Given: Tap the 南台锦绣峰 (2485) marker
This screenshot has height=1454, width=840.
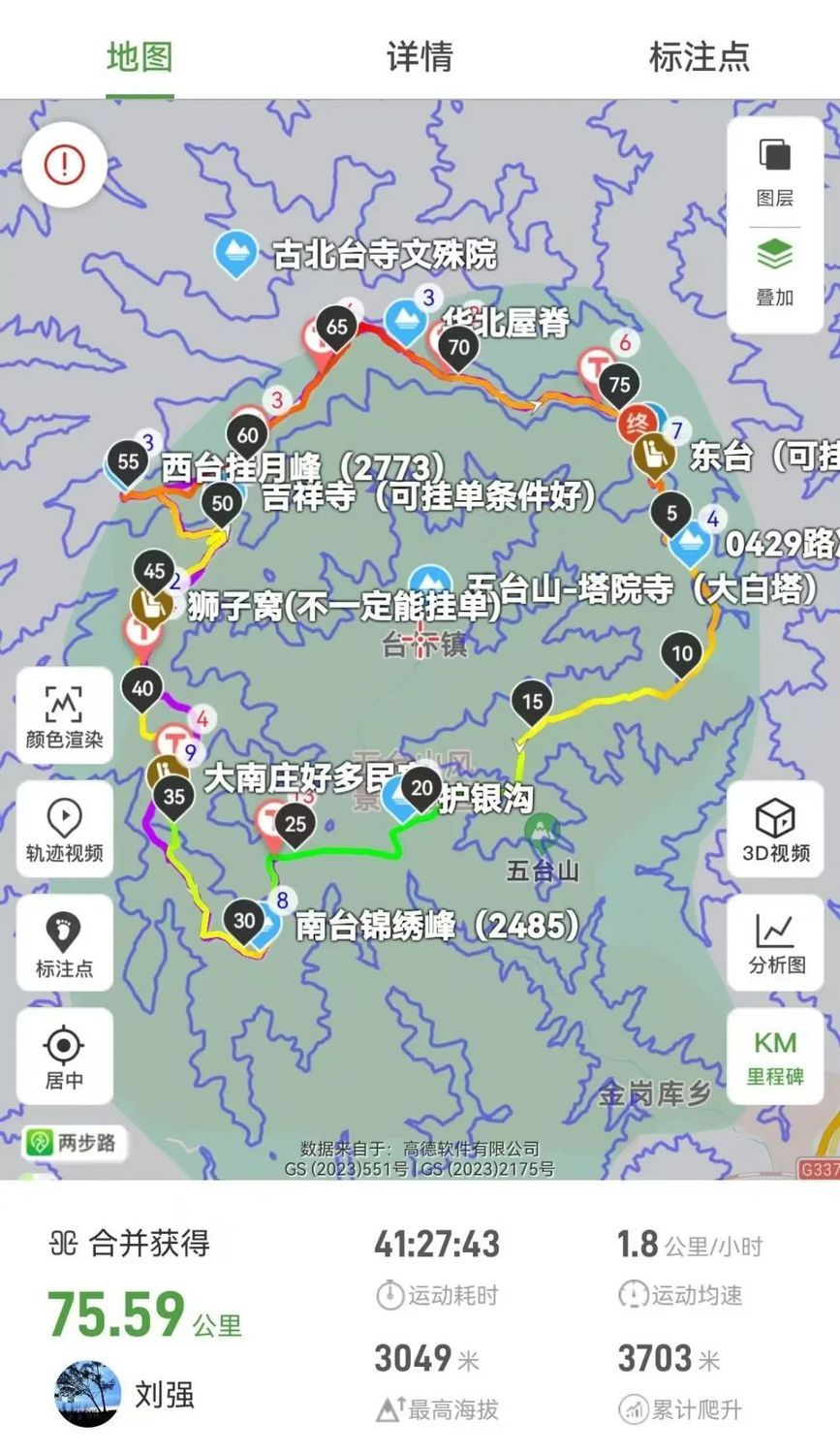Looking at the screenshot, I should [267, 924].
